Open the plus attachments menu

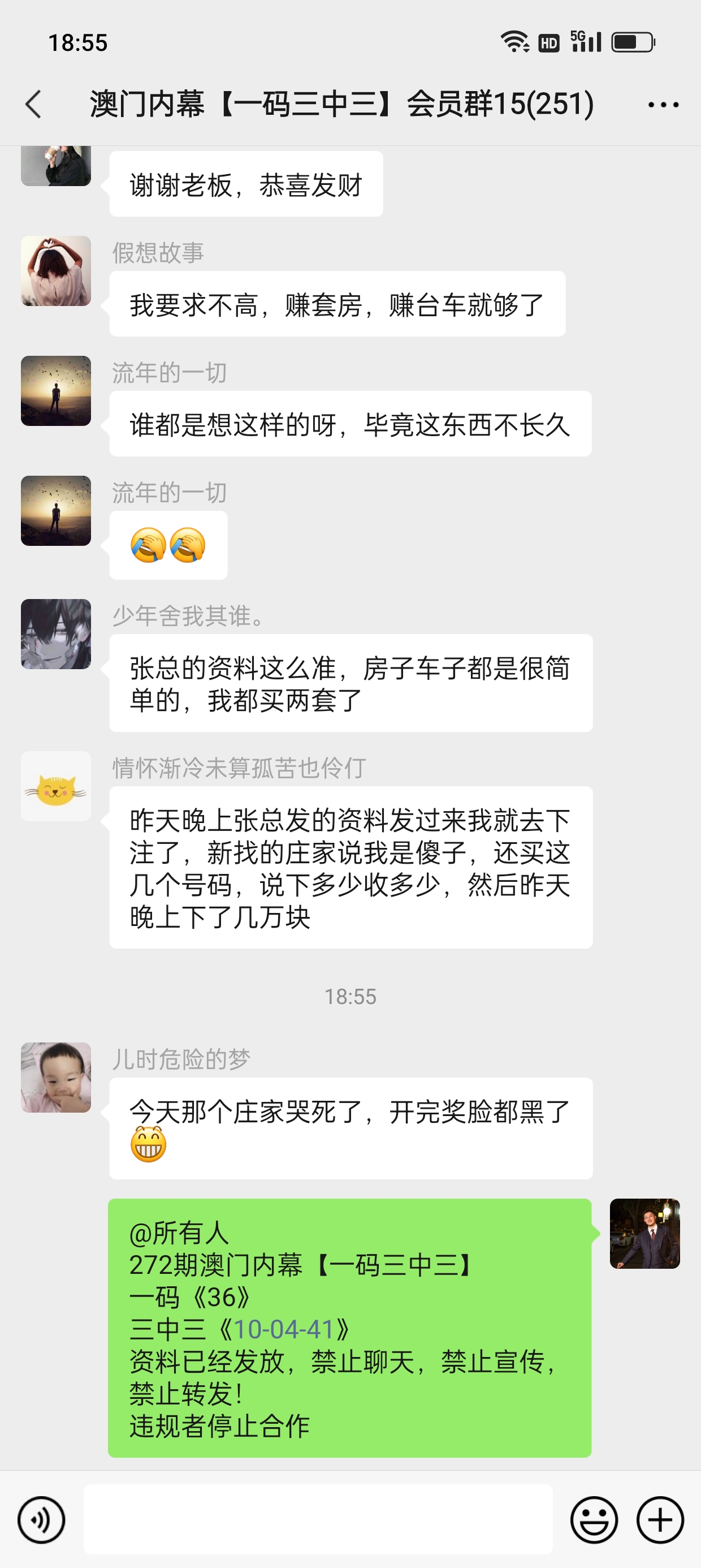(660, 1520)
